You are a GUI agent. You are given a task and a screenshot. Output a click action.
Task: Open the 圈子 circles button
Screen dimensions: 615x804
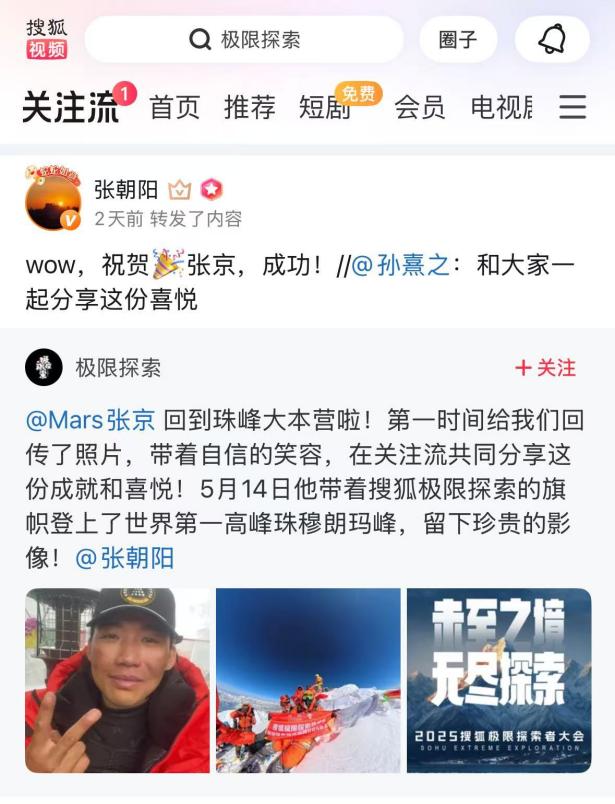coord(458,40)
